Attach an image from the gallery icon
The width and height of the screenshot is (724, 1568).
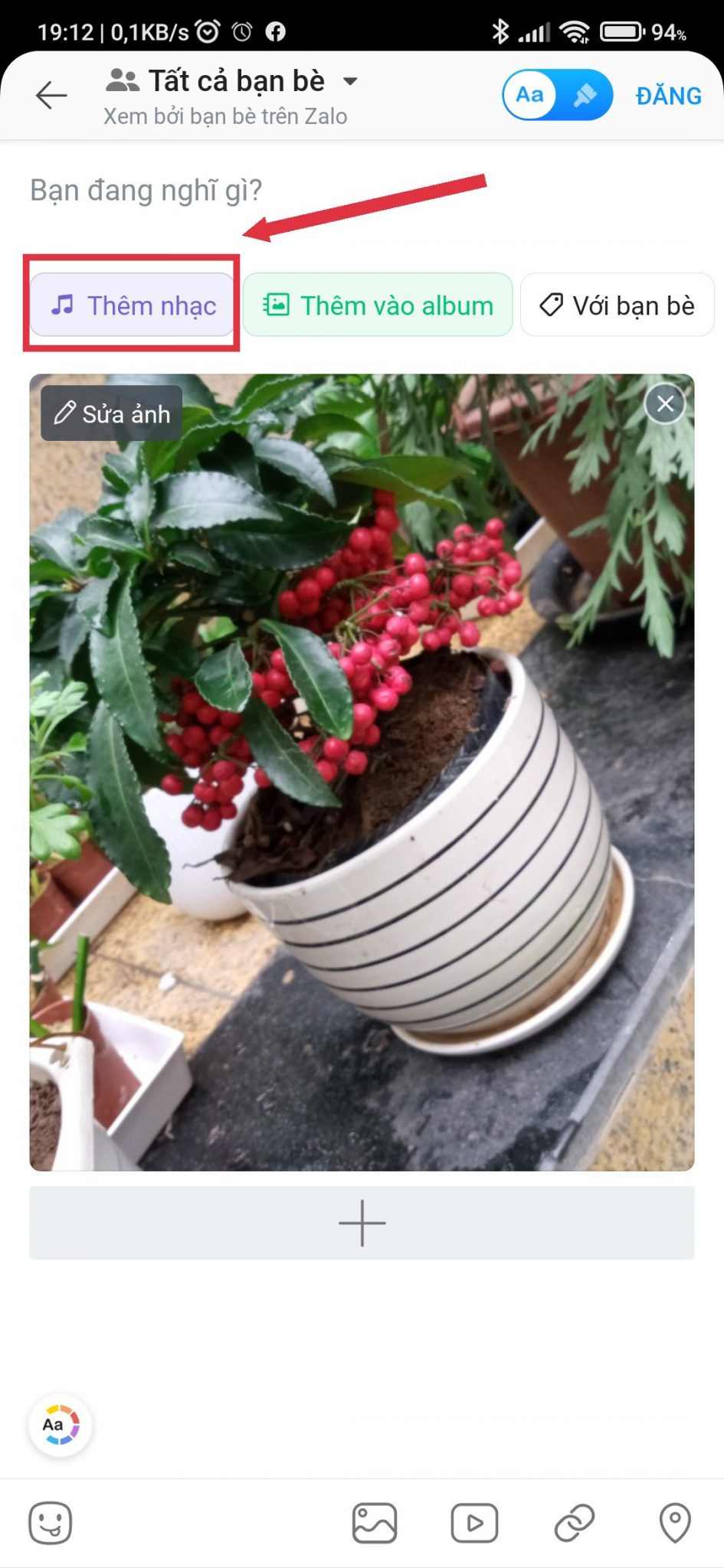(375, 1523)
